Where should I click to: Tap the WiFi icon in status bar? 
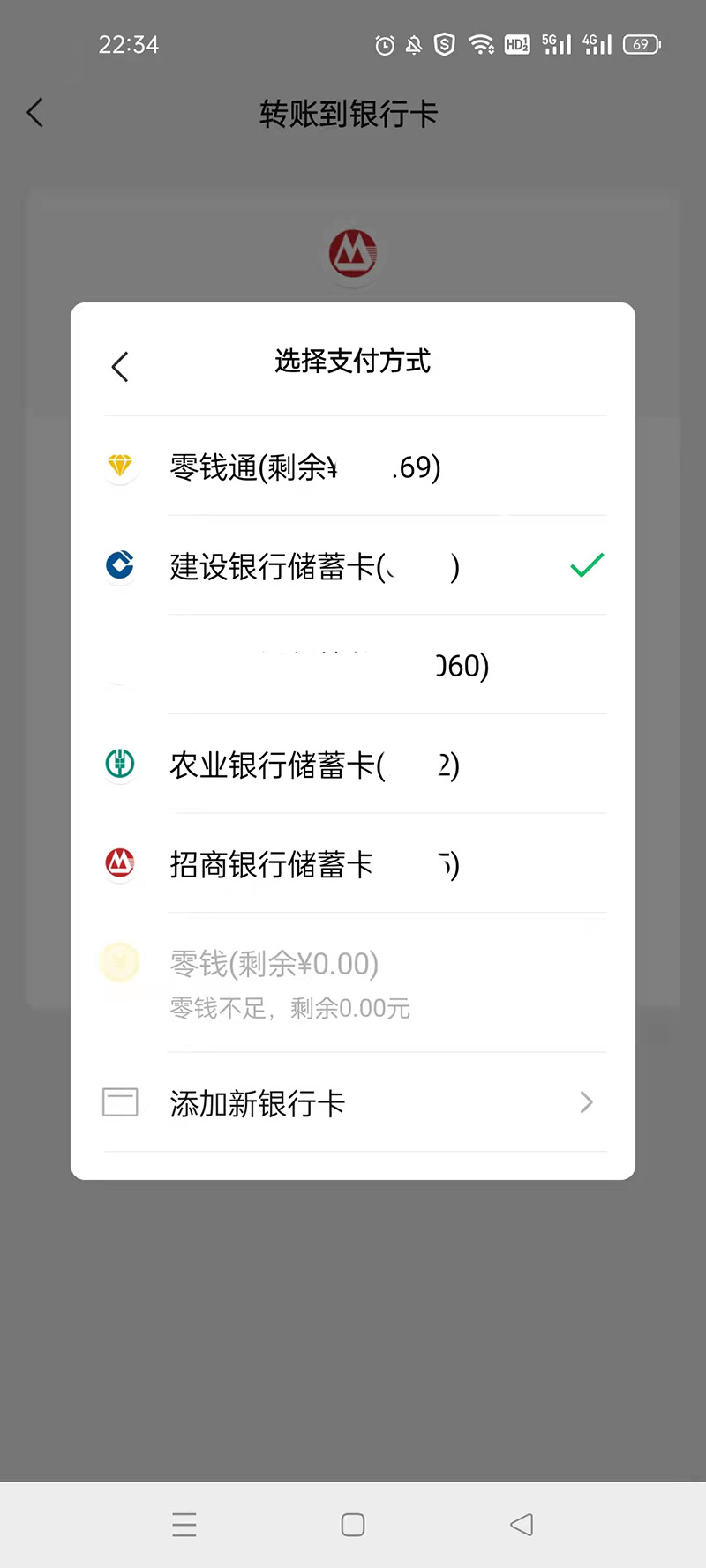[481, 44]
